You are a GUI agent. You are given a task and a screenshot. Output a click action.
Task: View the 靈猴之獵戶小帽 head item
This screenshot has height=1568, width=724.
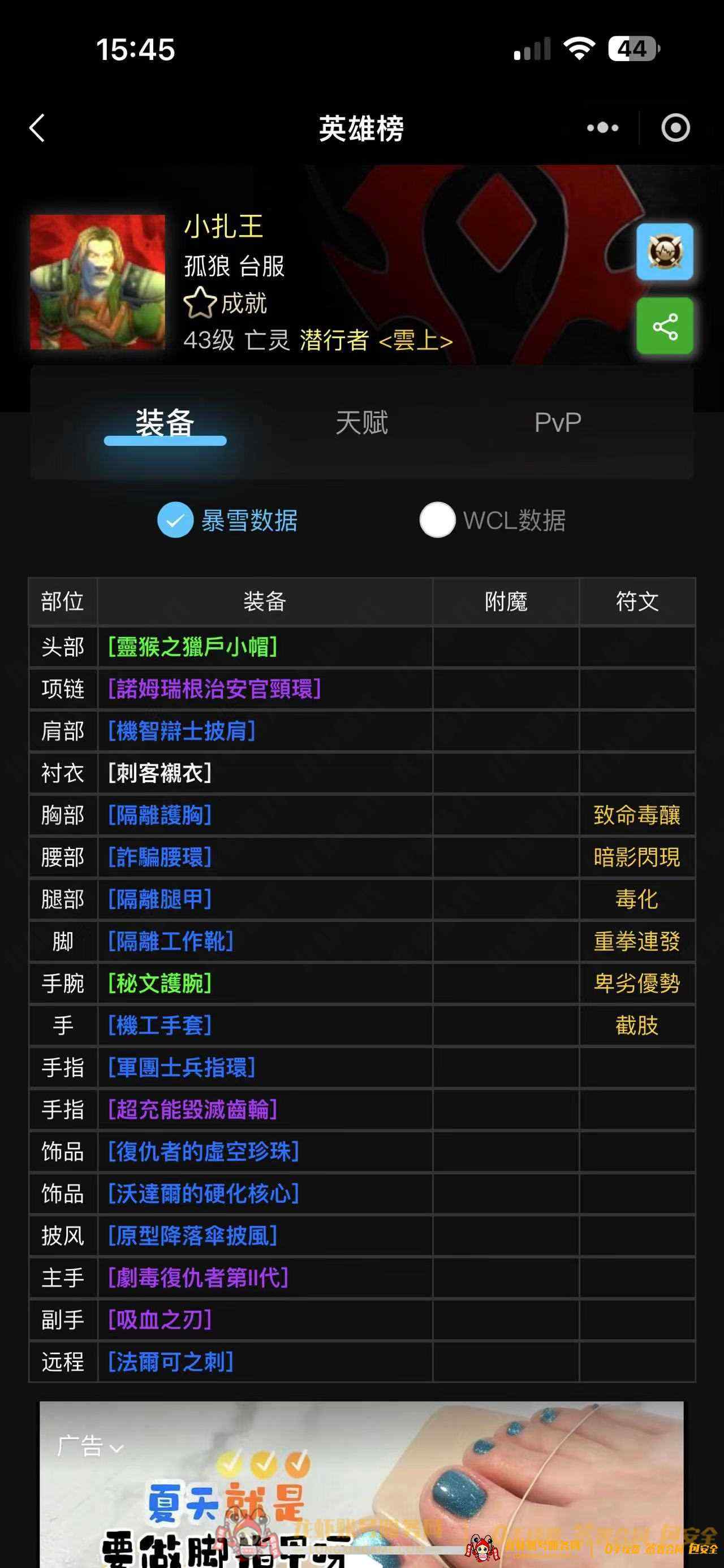(x=192, y=647)
